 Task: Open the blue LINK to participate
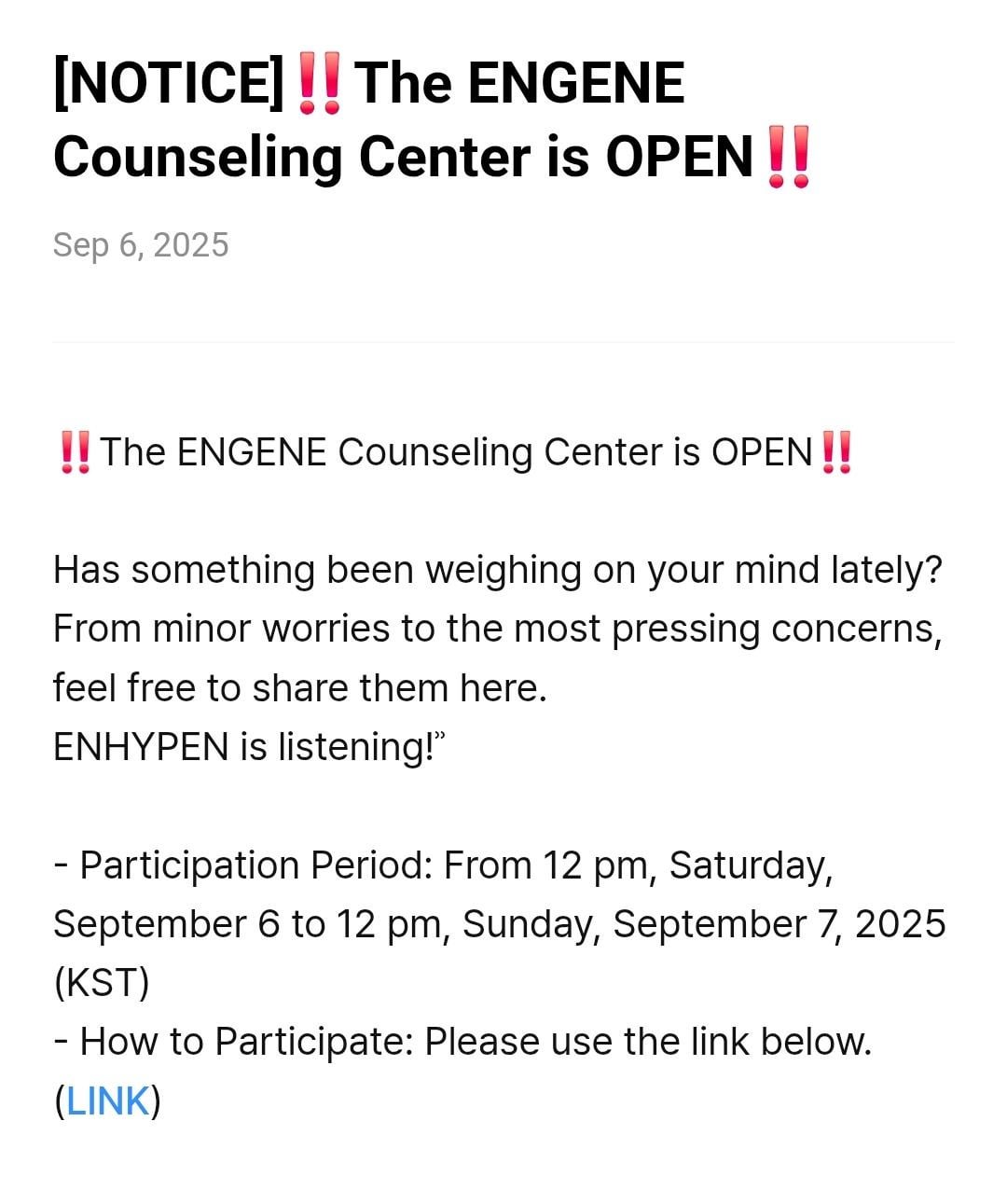click(x=107, y=1100)
